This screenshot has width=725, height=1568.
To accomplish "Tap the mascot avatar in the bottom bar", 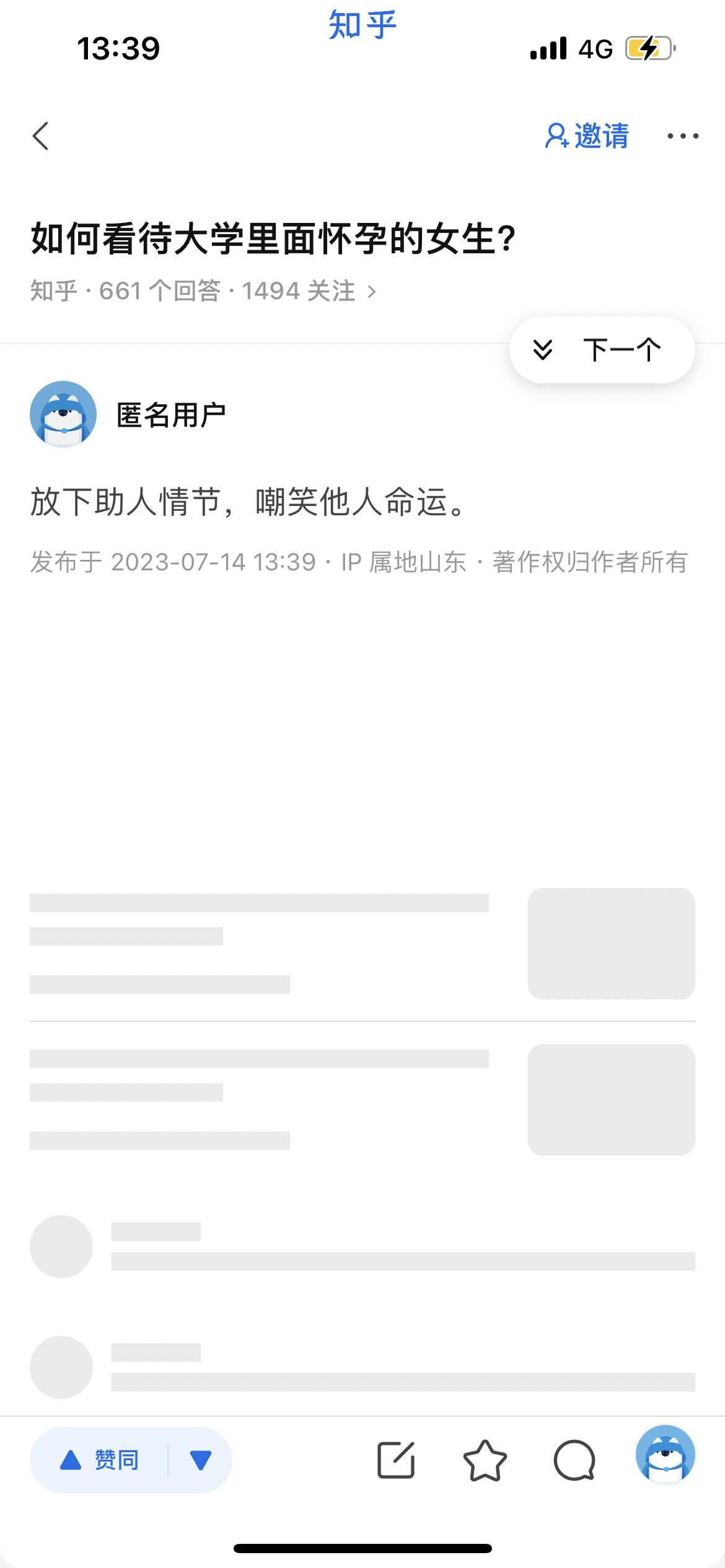I will coord(666,1455).
